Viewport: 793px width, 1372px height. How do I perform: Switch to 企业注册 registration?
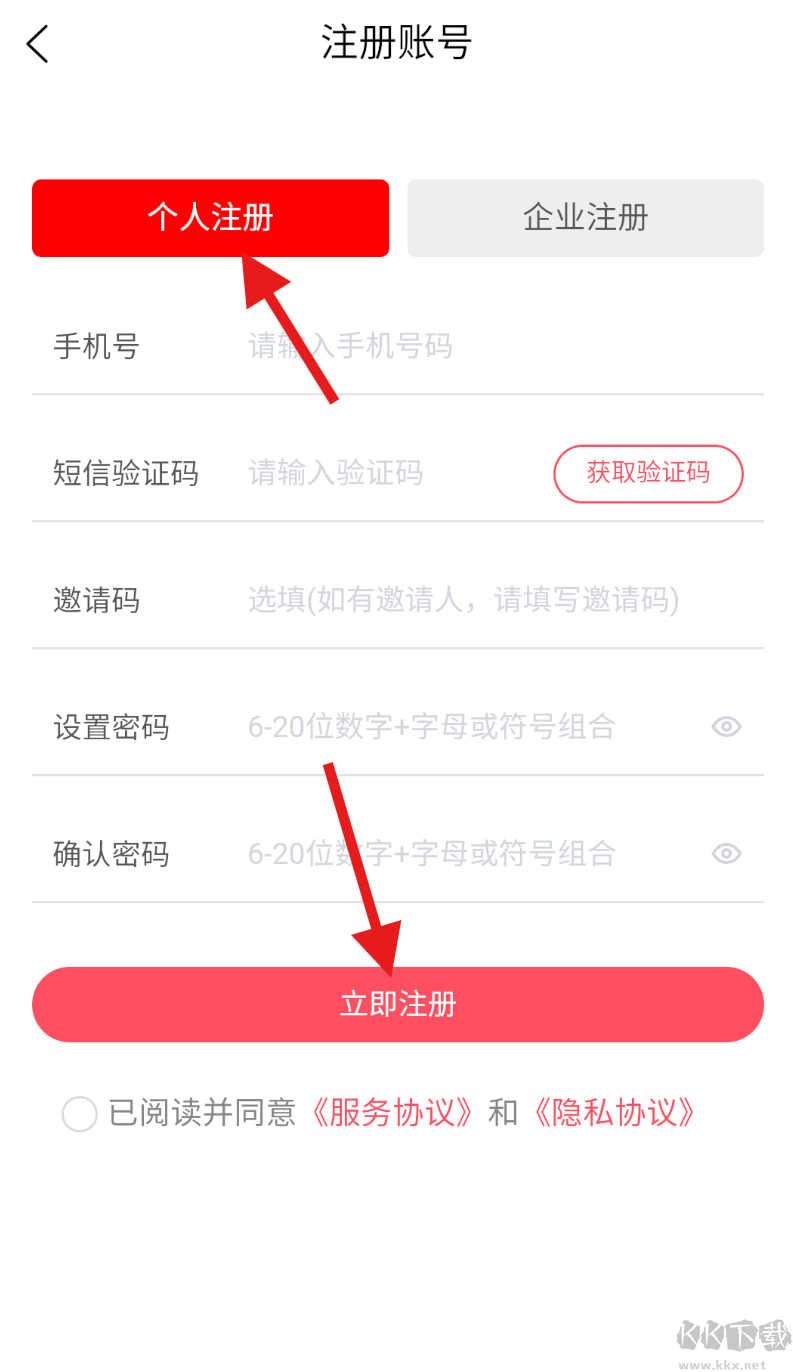pos(585,218)
